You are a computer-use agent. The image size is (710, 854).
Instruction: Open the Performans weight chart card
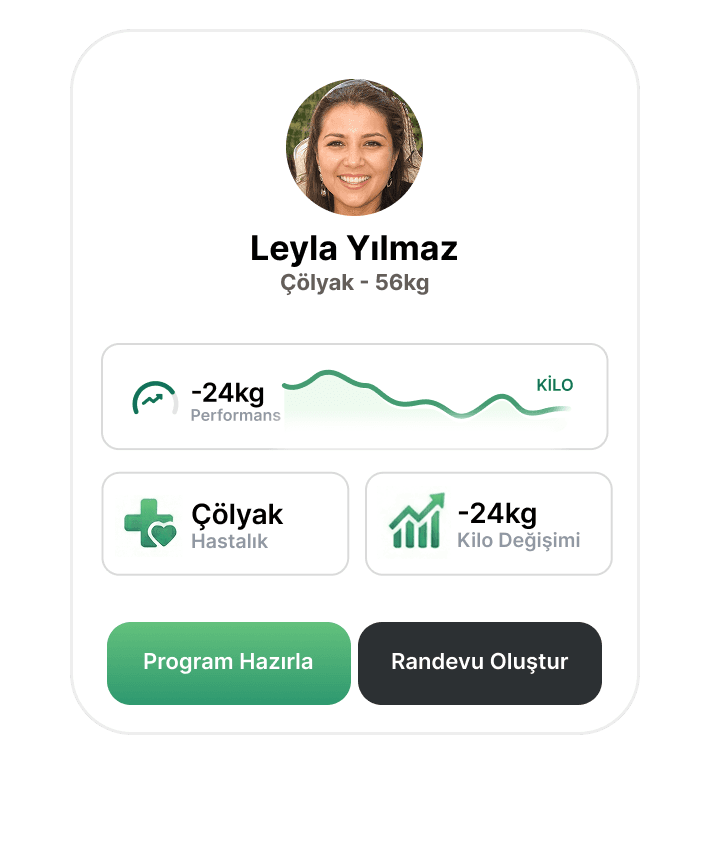click(x=354, y=397)
